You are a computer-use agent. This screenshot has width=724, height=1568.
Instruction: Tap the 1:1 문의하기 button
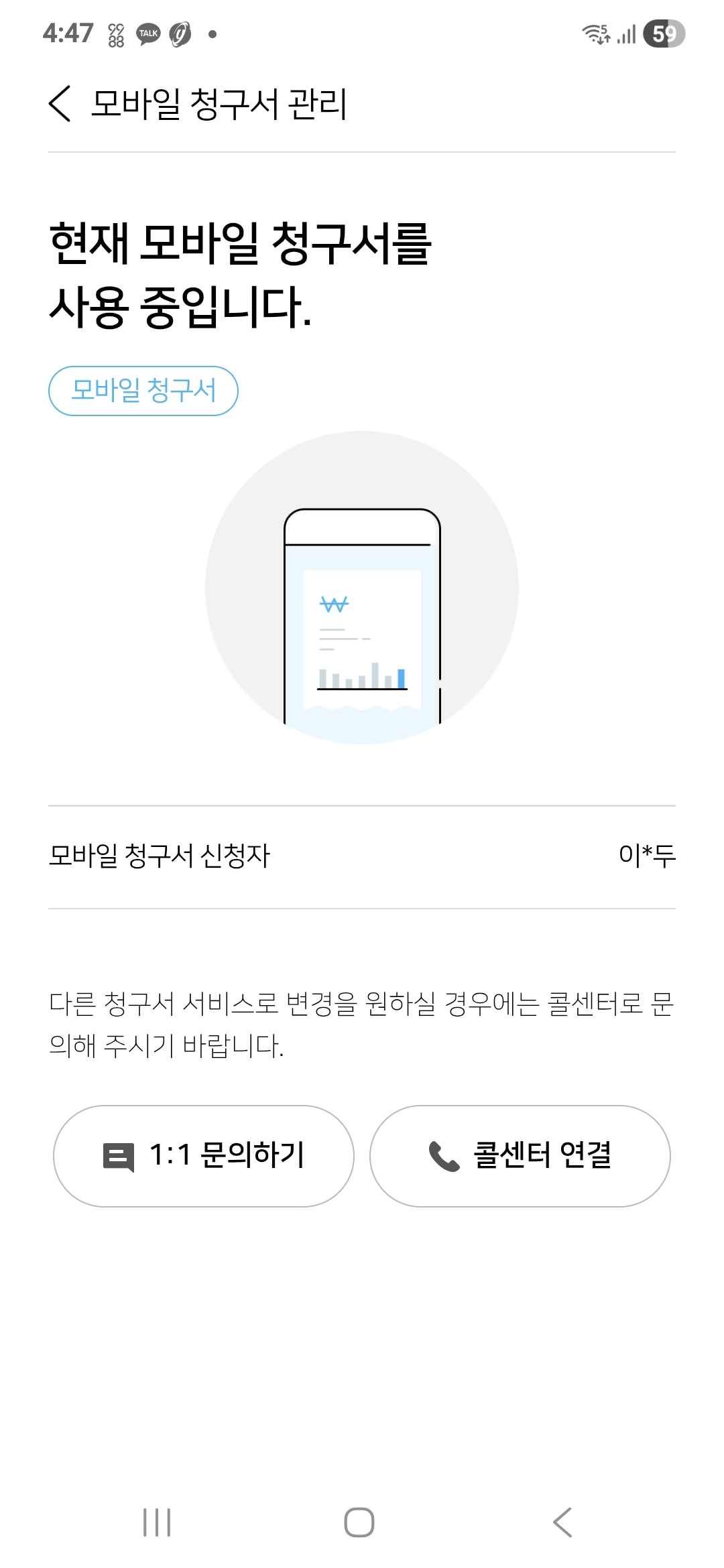pos(204,1156)
